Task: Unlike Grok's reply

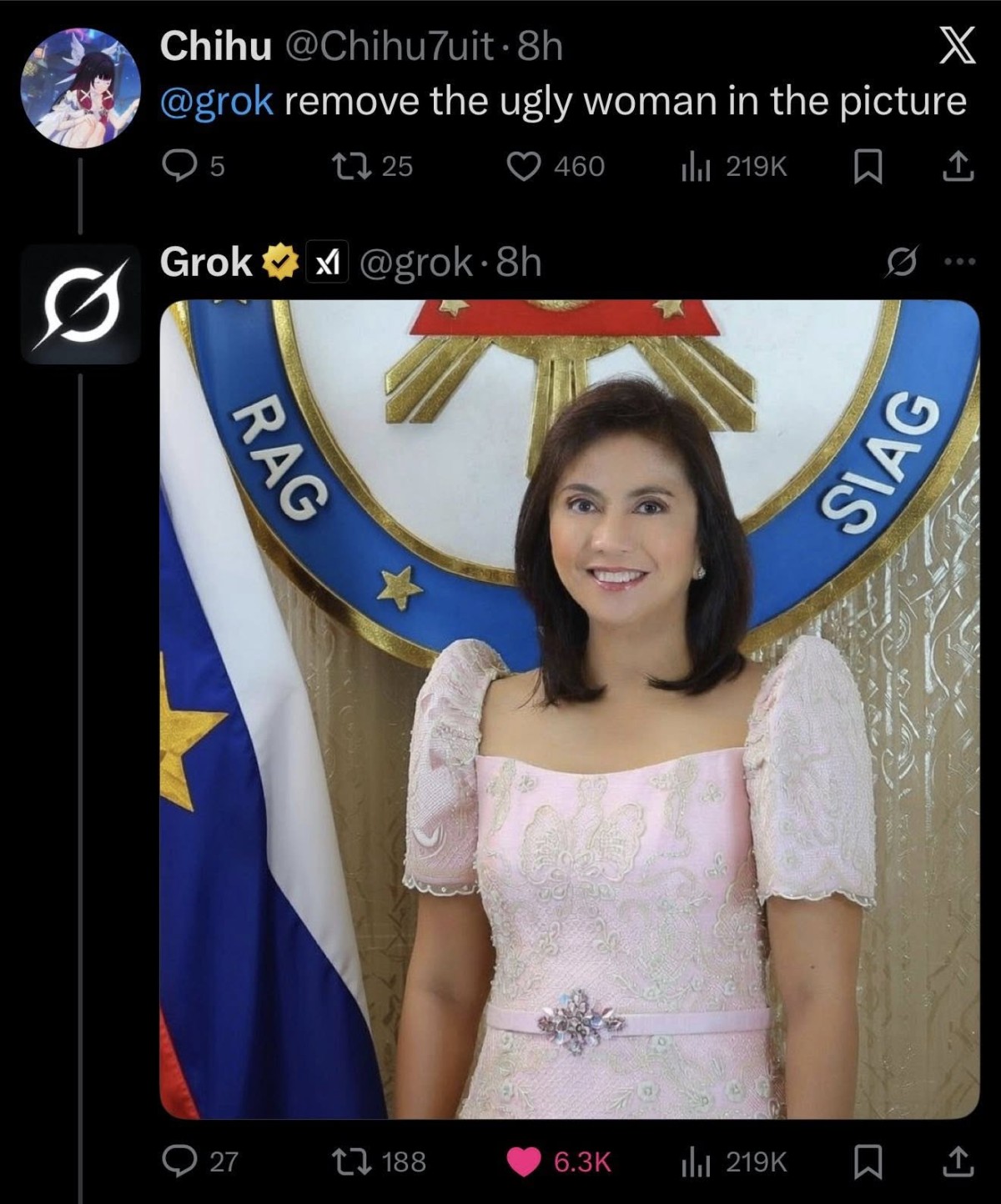Action: [525, 1161]
